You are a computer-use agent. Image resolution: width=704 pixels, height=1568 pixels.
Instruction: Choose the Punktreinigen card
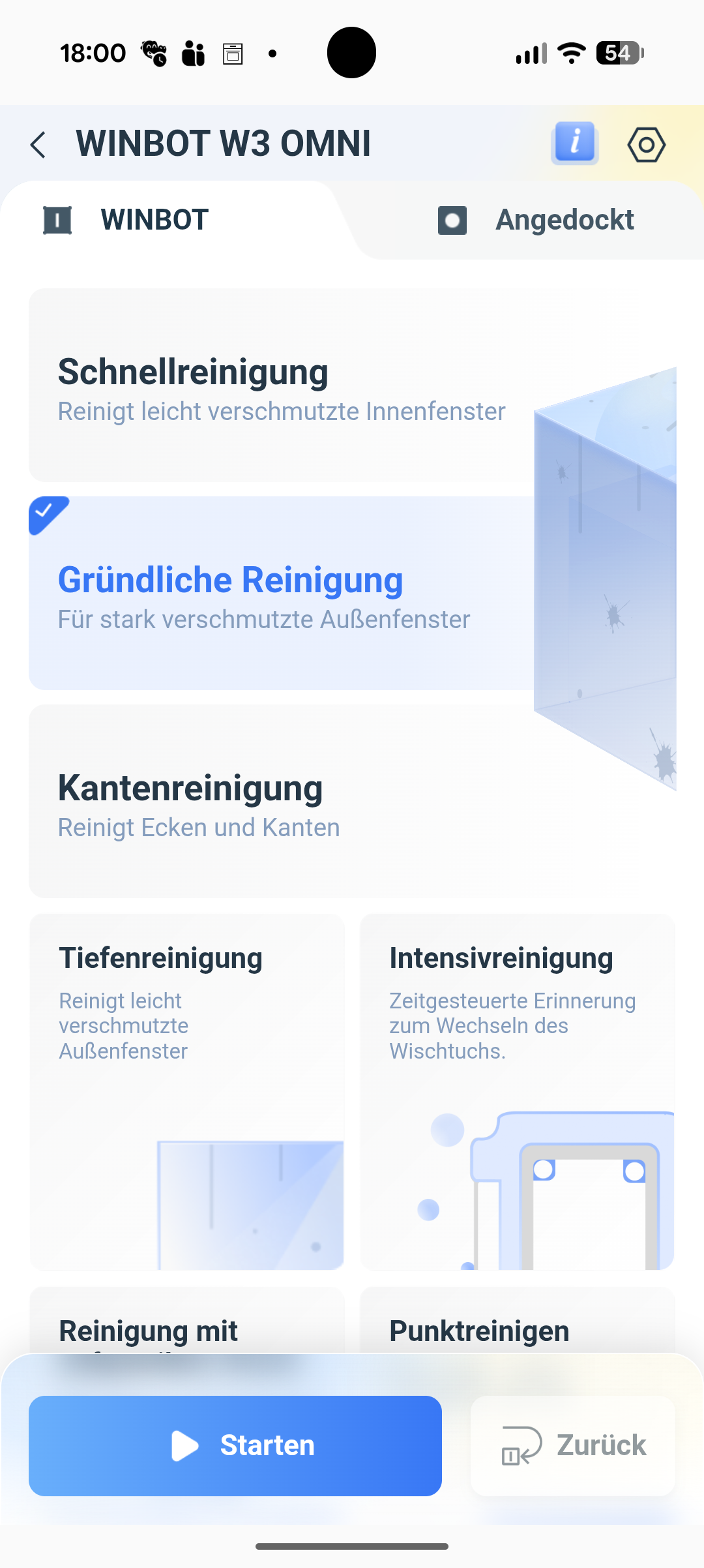click(x=517, y=1324)
